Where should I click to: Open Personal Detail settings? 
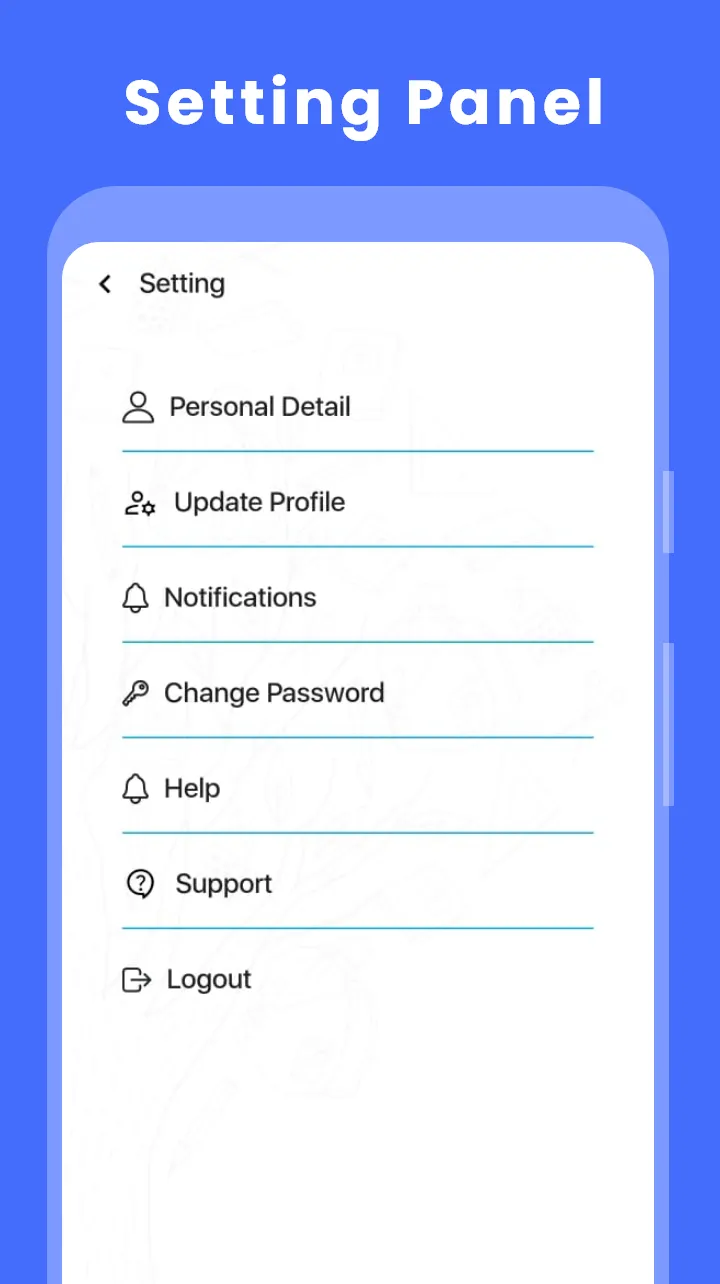[260, 406]
